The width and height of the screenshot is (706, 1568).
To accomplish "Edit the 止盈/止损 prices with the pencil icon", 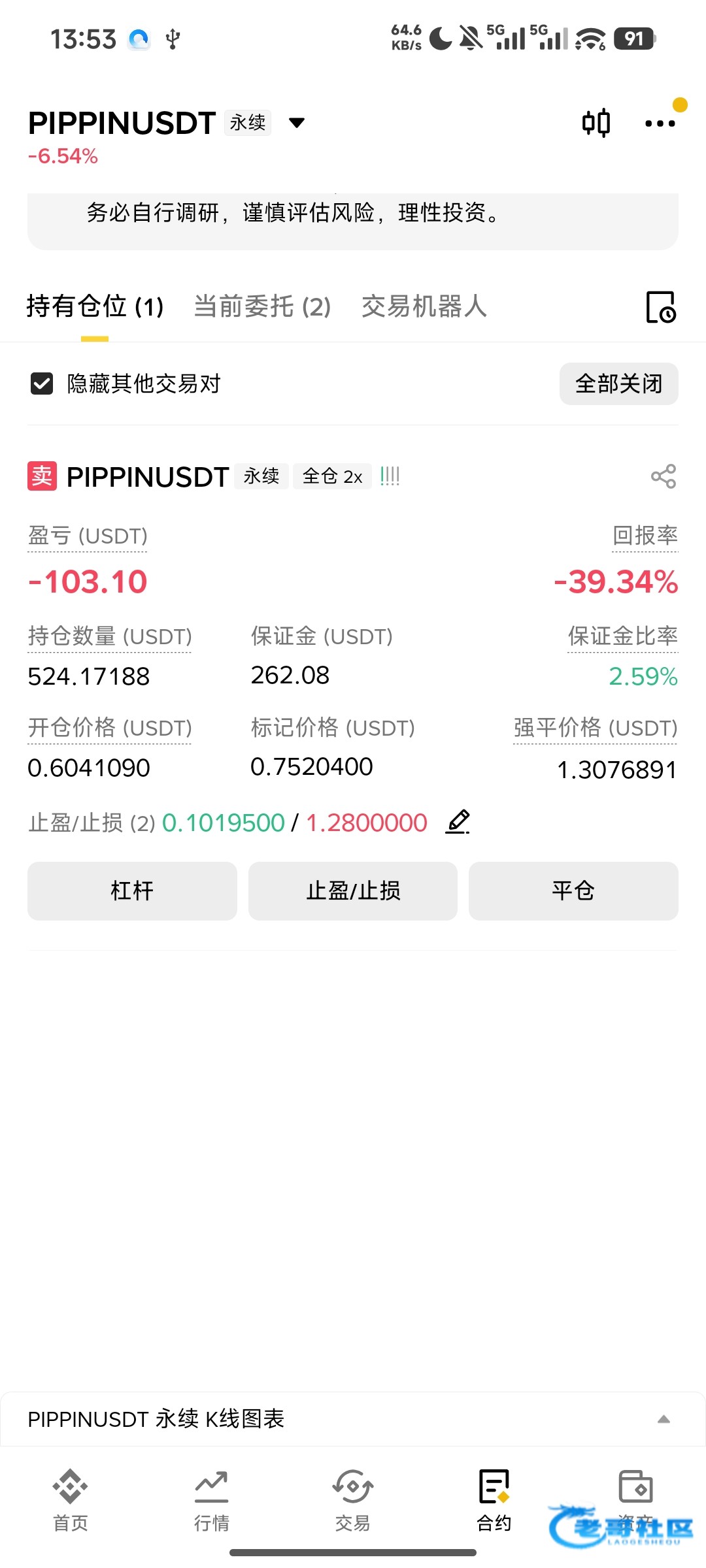I will (458, 821).
